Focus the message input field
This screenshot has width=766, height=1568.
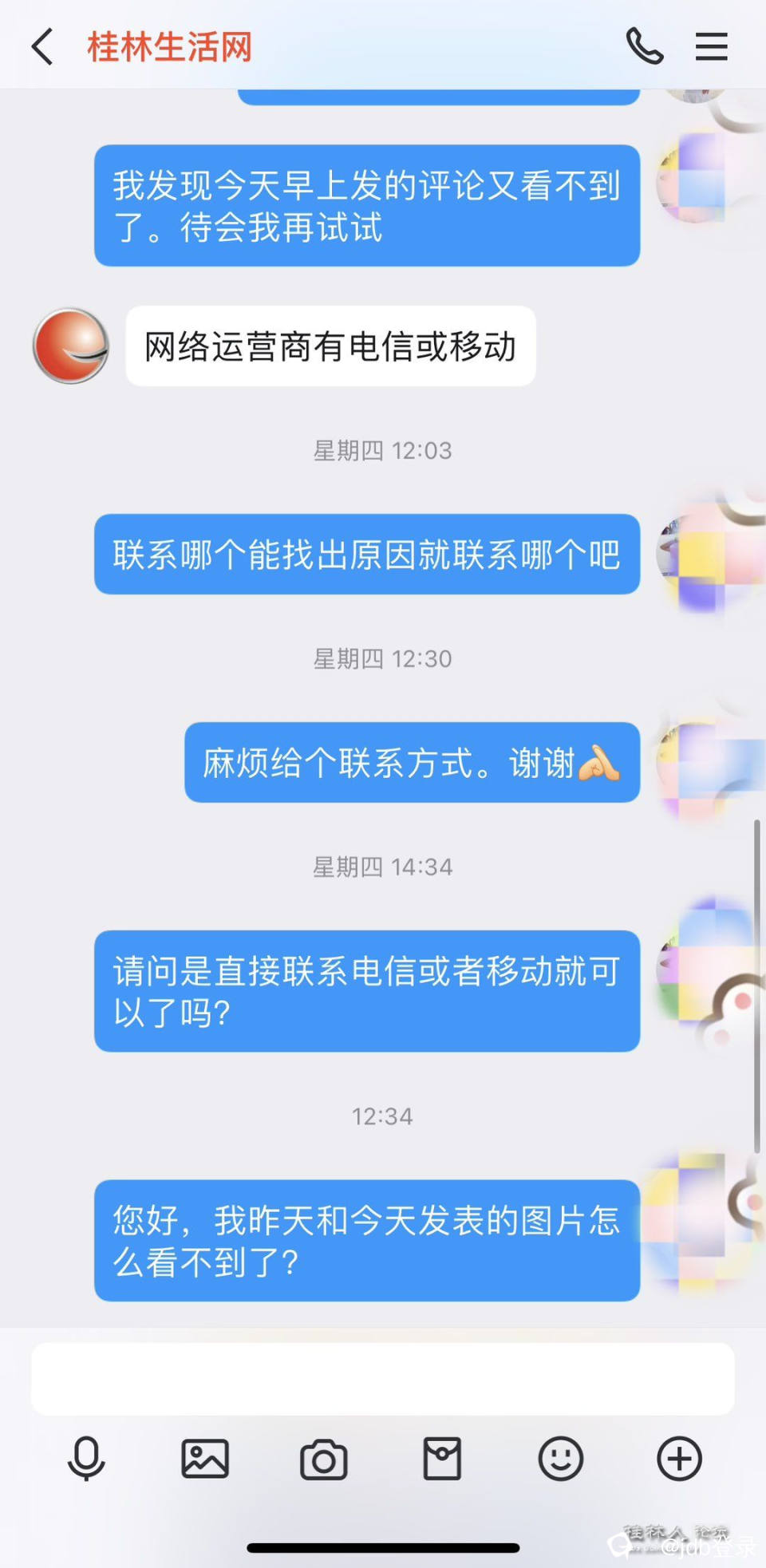click(x=382, y=1379)
